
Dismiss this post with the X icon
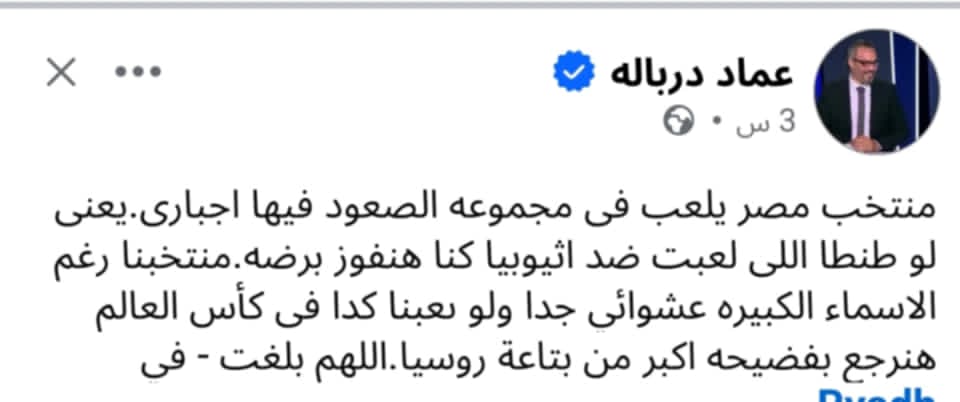[x=61, y=72]
